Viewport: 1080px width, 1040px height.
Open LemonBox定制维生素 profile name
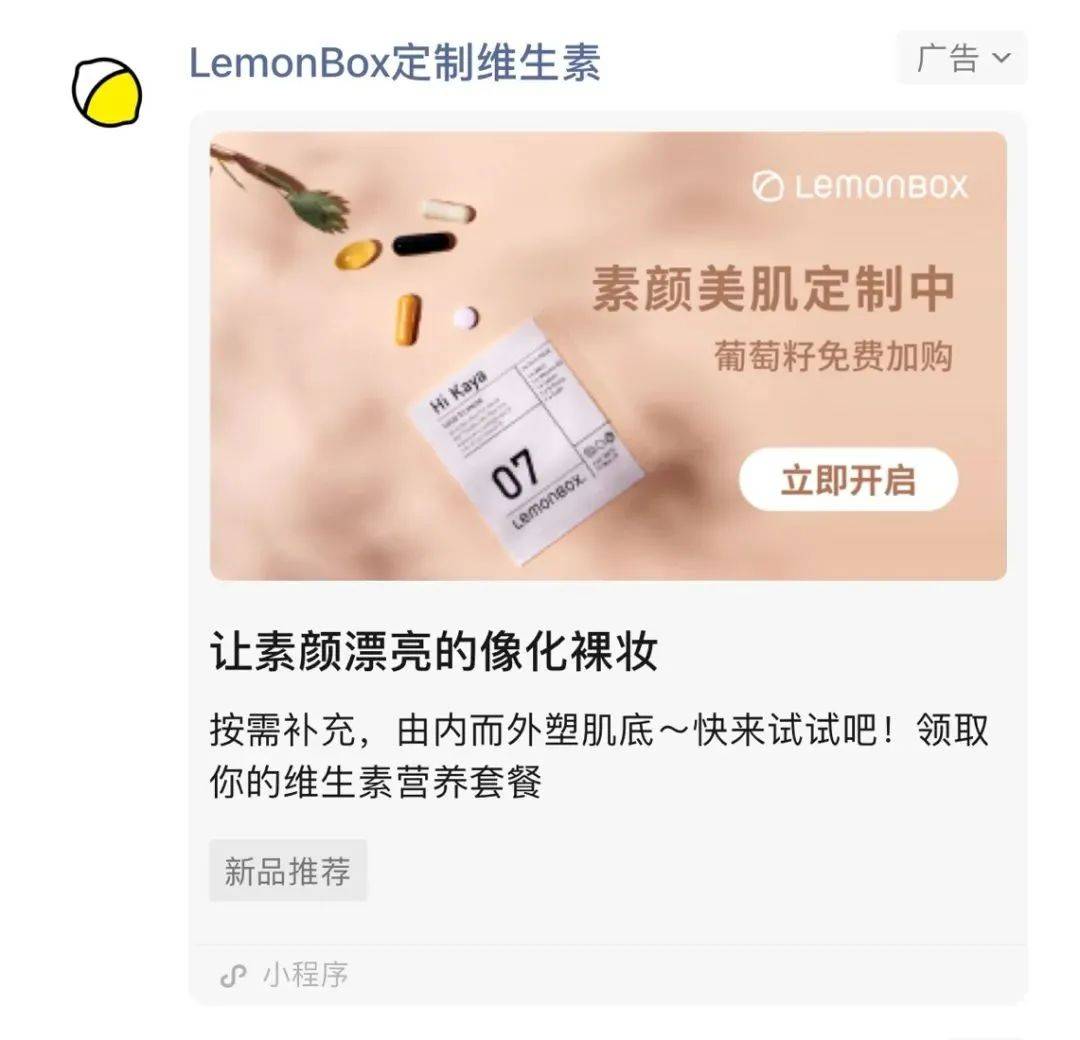pyautogui.click(x=394, y=62)
